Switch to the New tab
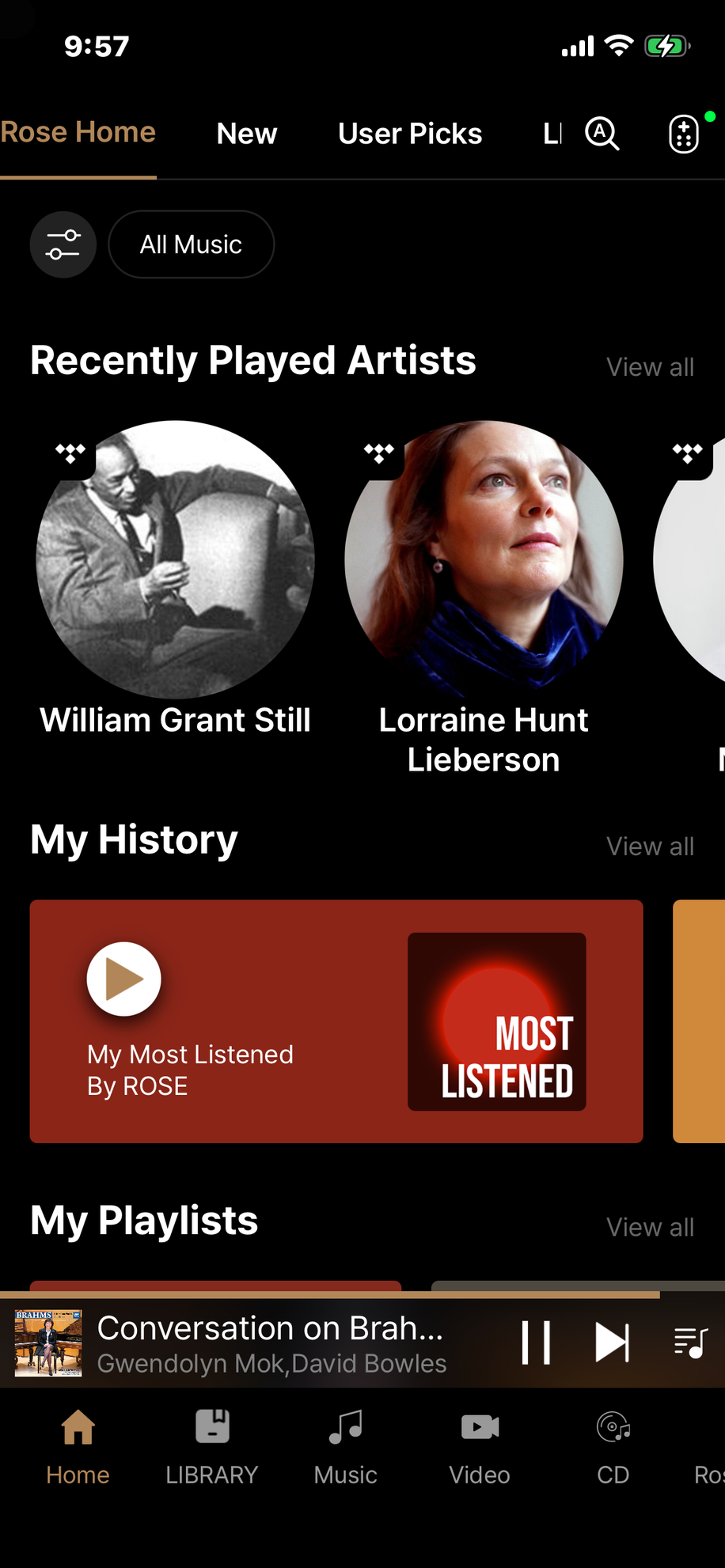 pos(247,134)
